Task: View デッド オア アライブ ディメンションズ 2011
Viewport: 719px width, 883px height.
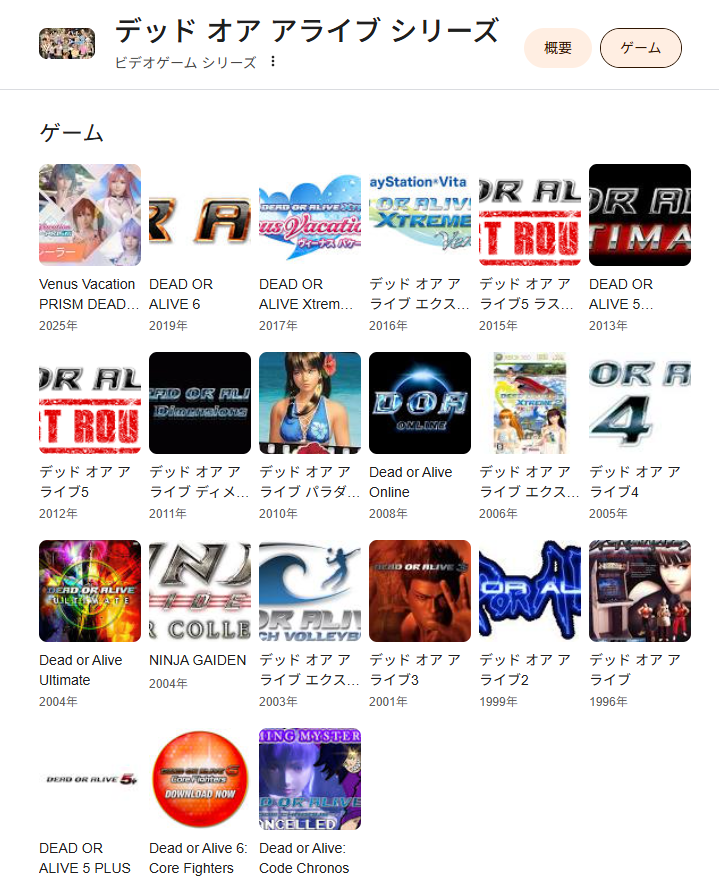Action: pyautogui.click(x=200, y=403)
